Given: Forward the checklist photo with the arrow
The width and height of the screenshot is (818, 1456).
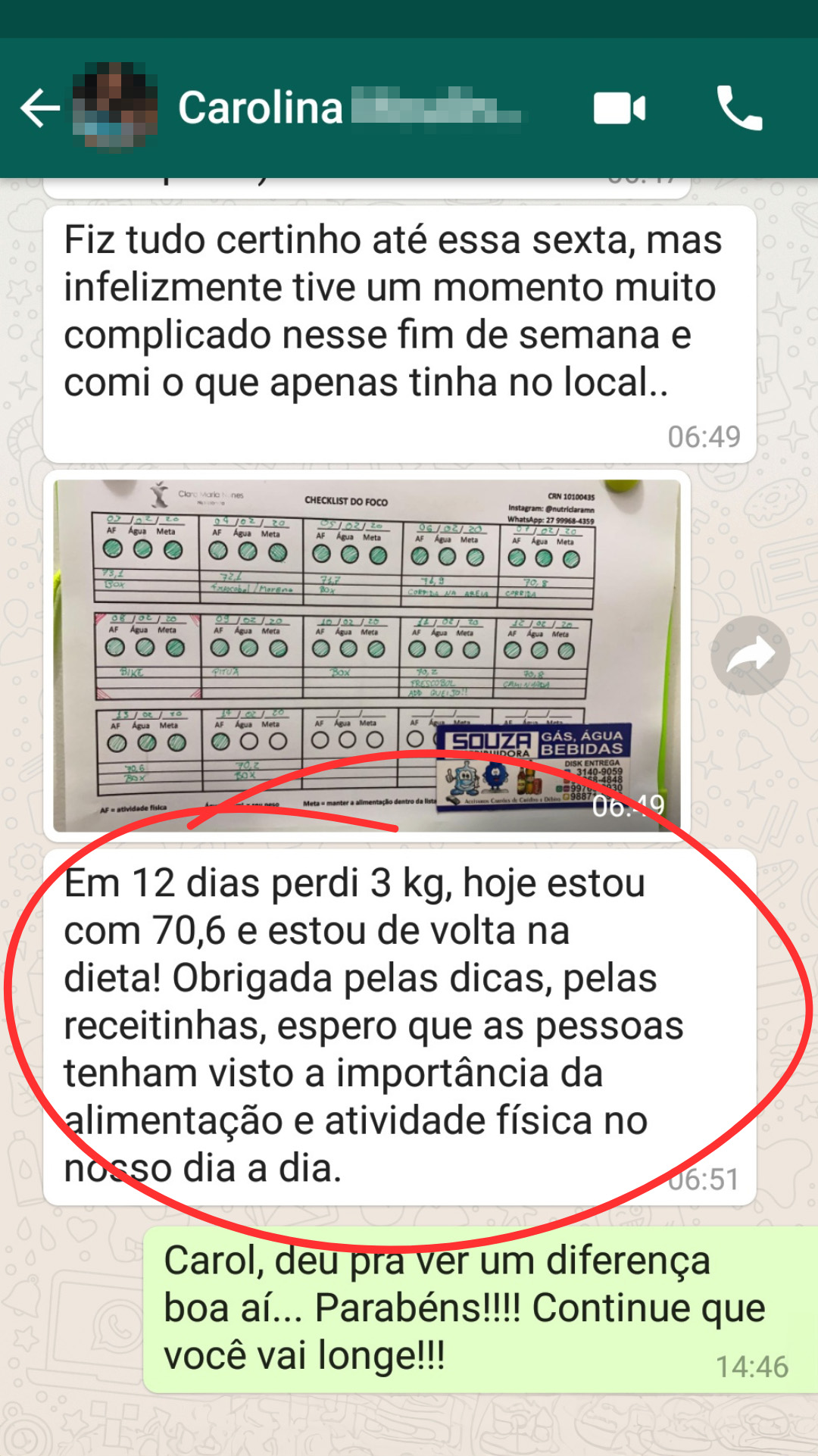Looking at the screenshot, I should [x=750, y=655].
